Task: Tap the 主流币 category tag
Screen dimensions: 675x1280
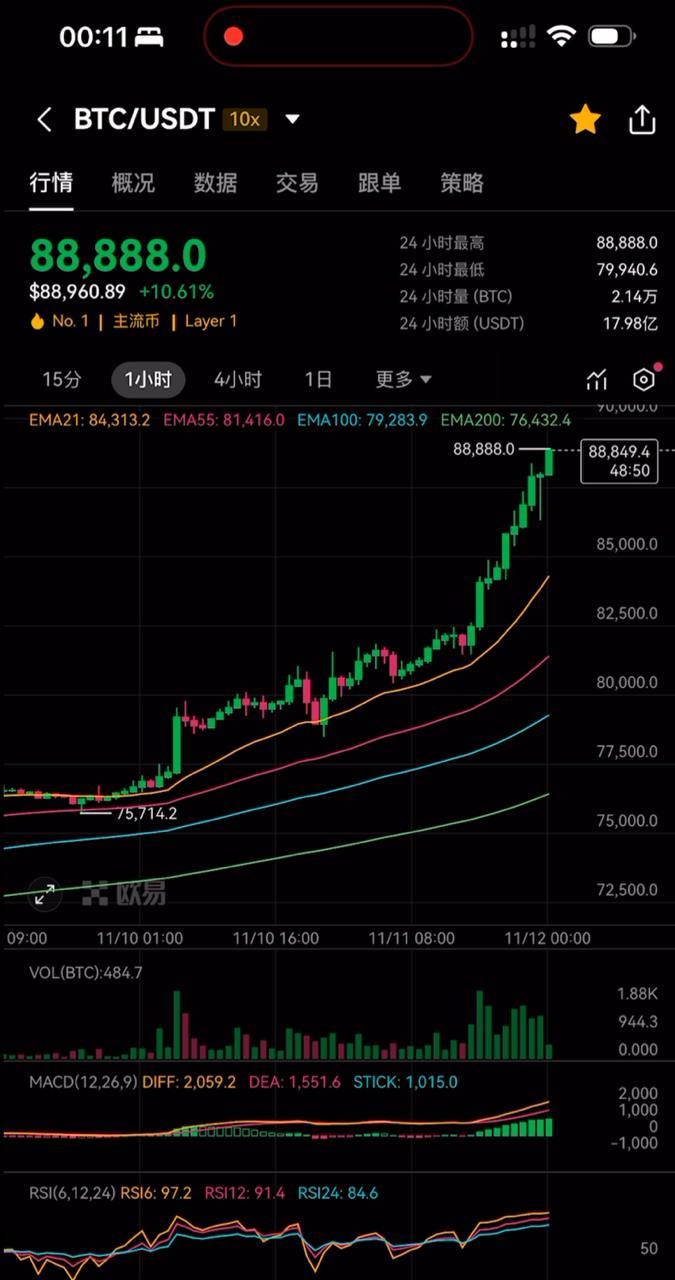Action: click(x=136, y=321)
